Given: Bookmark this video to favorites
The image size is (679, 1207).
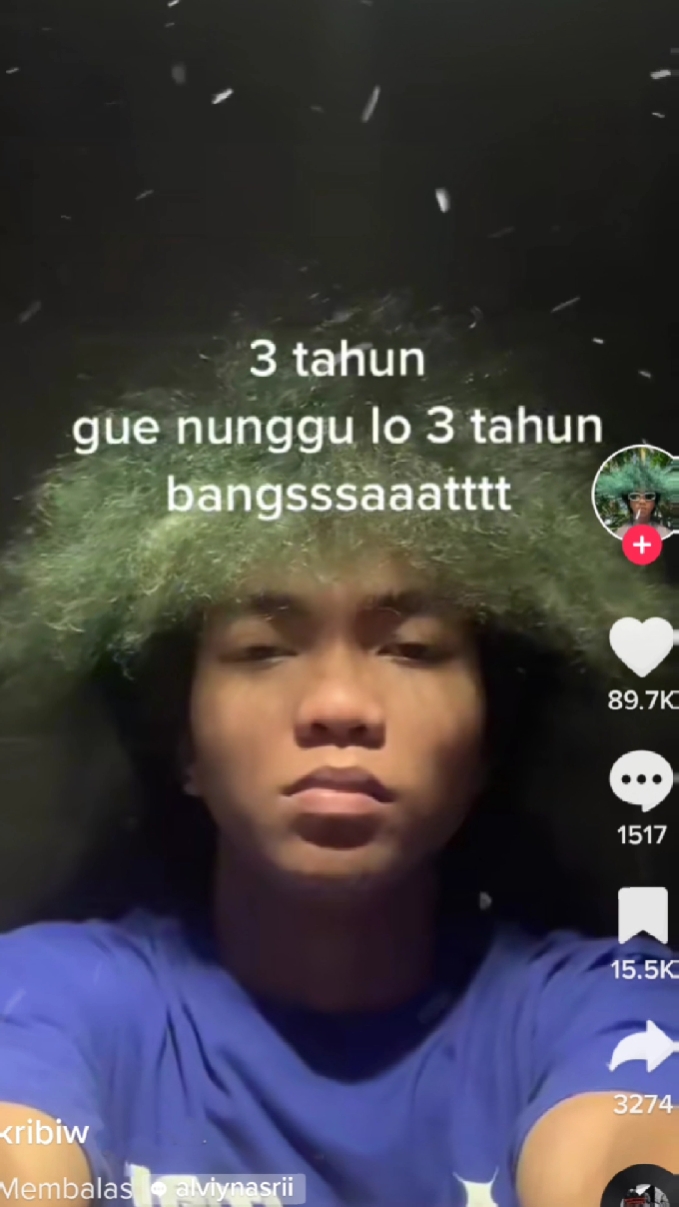Looking at the screenshot, I should [642, 915].
